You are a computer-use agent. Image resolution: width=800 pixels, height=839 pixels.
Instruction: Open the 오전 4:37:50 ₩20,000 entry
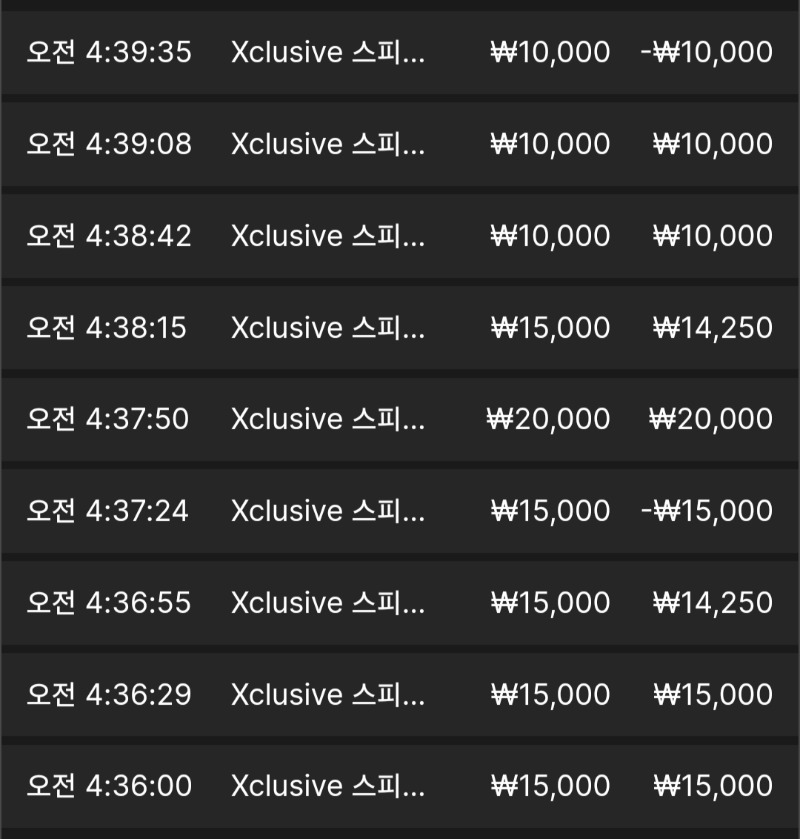[400, 419]
